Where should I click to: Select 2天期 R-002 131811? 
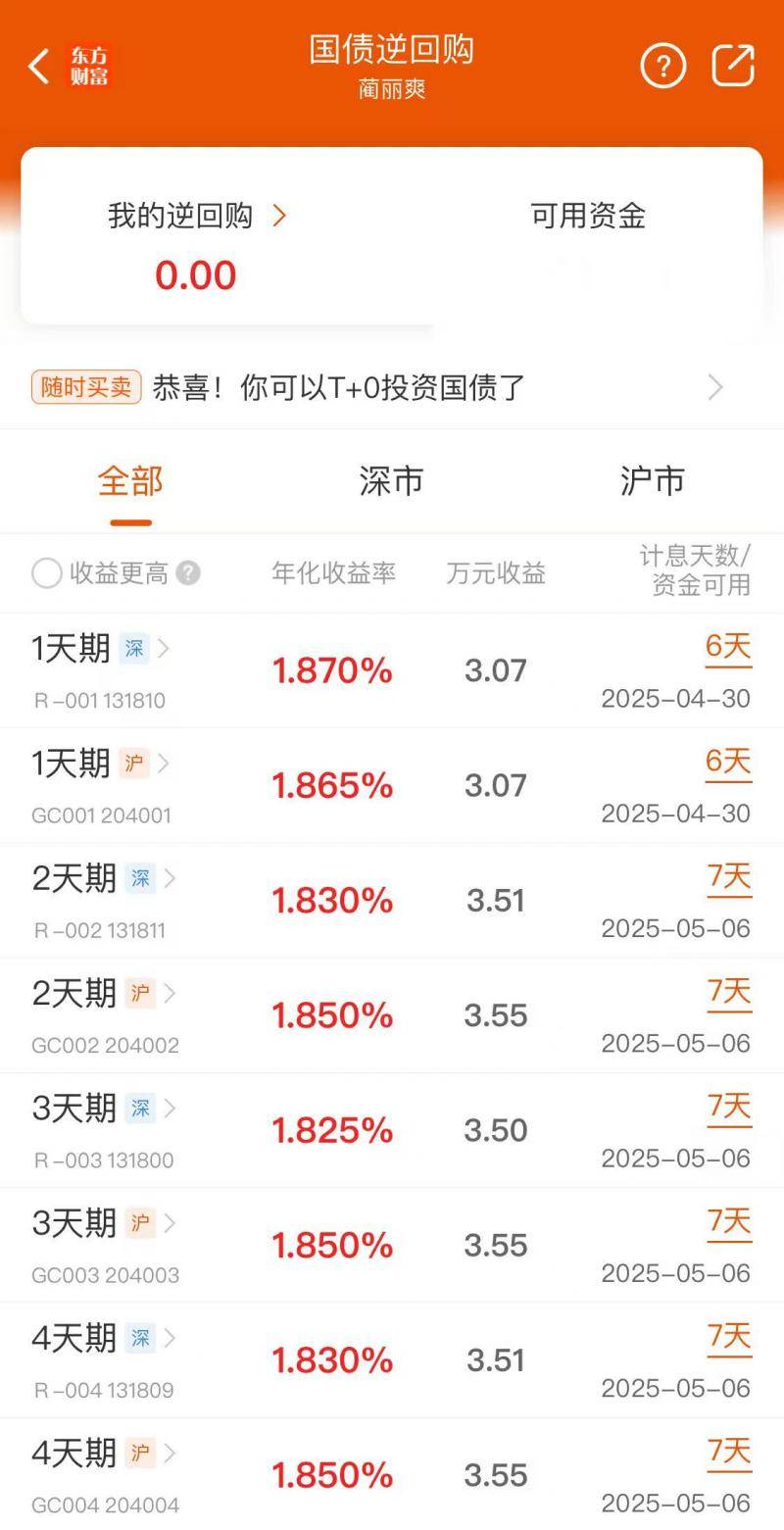pos(392,901)
